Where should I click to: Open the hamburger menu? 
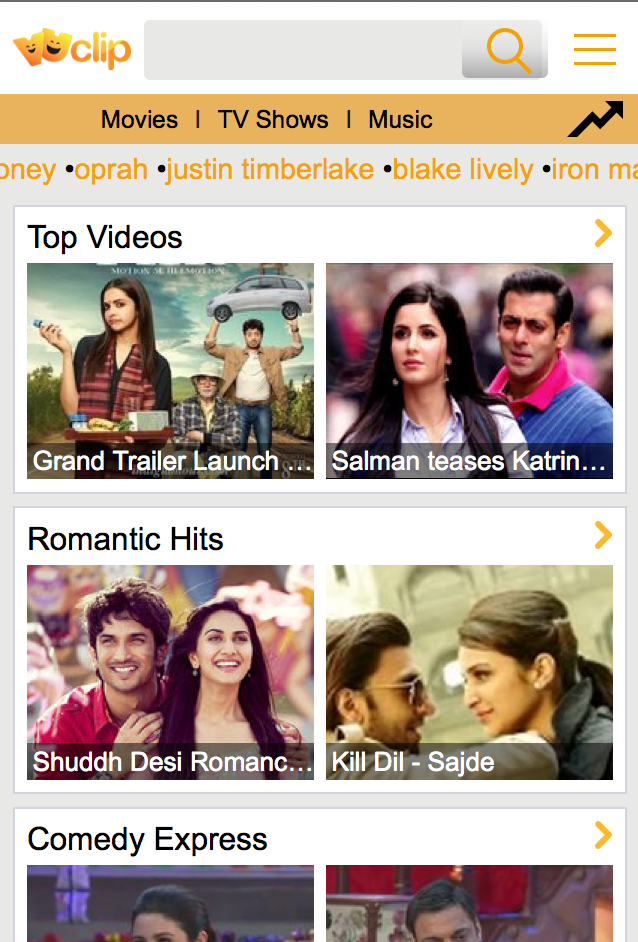[x=594, y=49]
